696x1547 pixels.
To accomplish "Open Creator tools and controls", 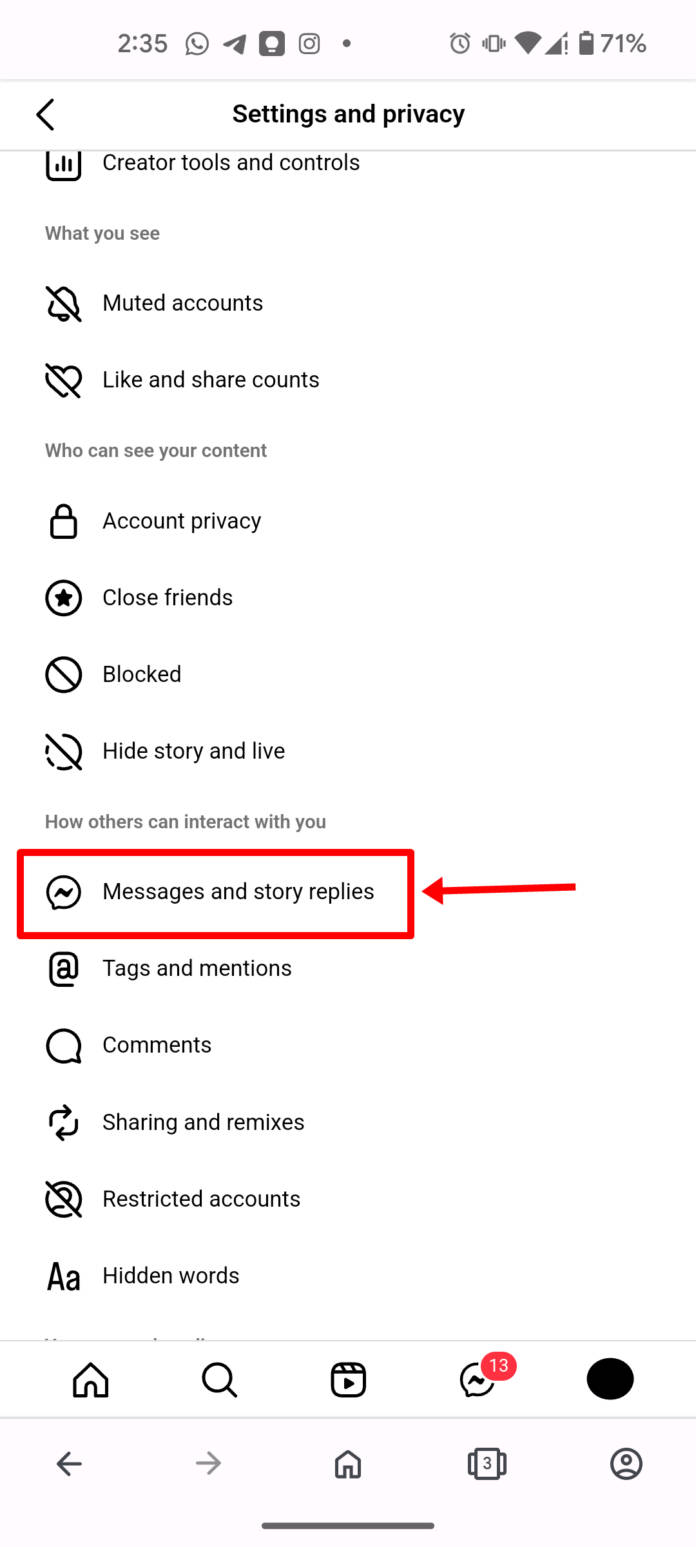I will [230, 163].
